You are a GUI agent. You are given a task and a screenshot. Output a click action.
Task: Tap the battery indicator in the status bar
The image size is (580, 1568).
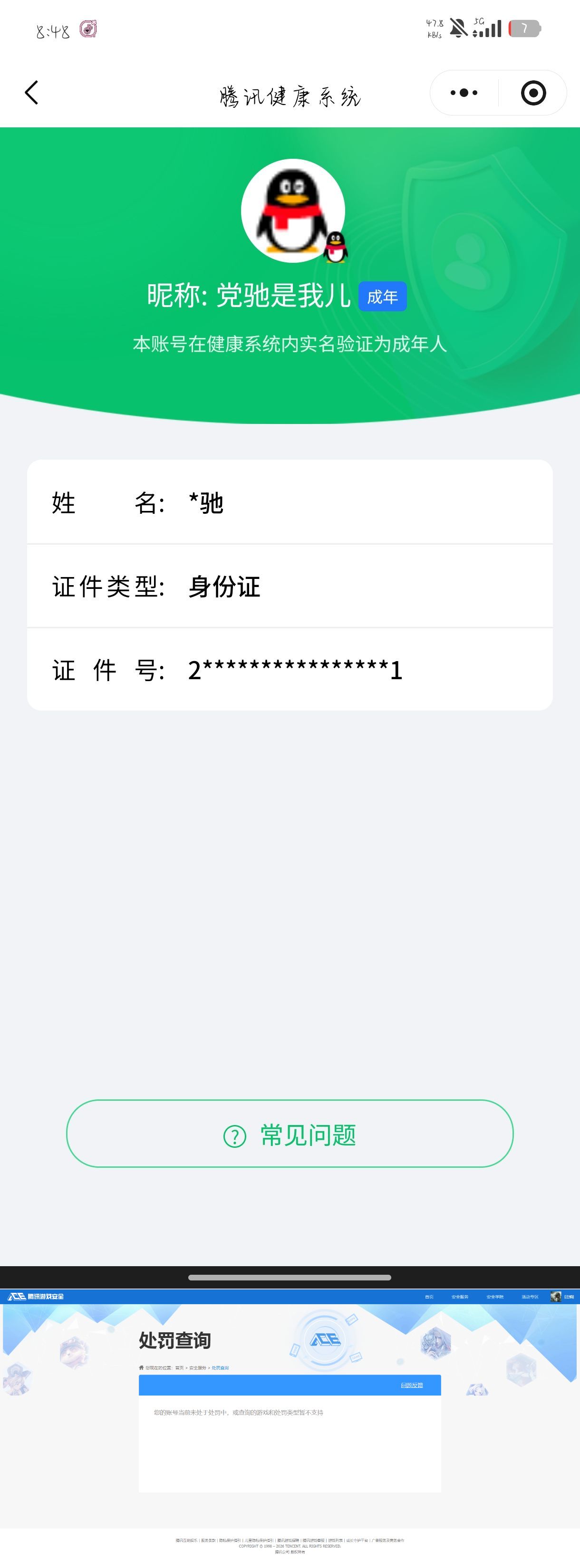pos(526,28)
